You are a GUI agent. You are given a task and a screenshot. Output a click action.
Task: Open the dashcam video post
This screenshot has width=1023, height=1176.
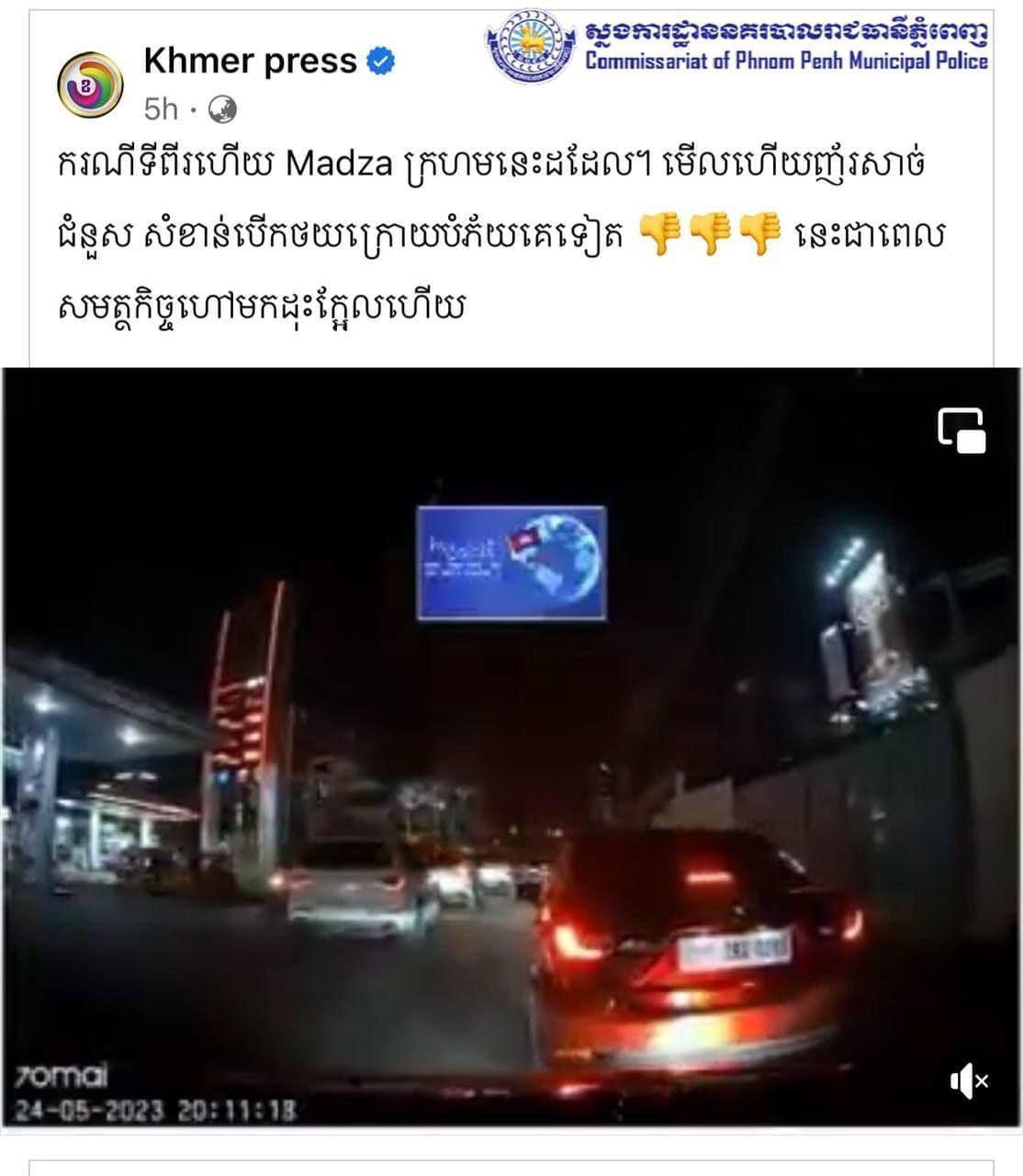click(511, 746)
